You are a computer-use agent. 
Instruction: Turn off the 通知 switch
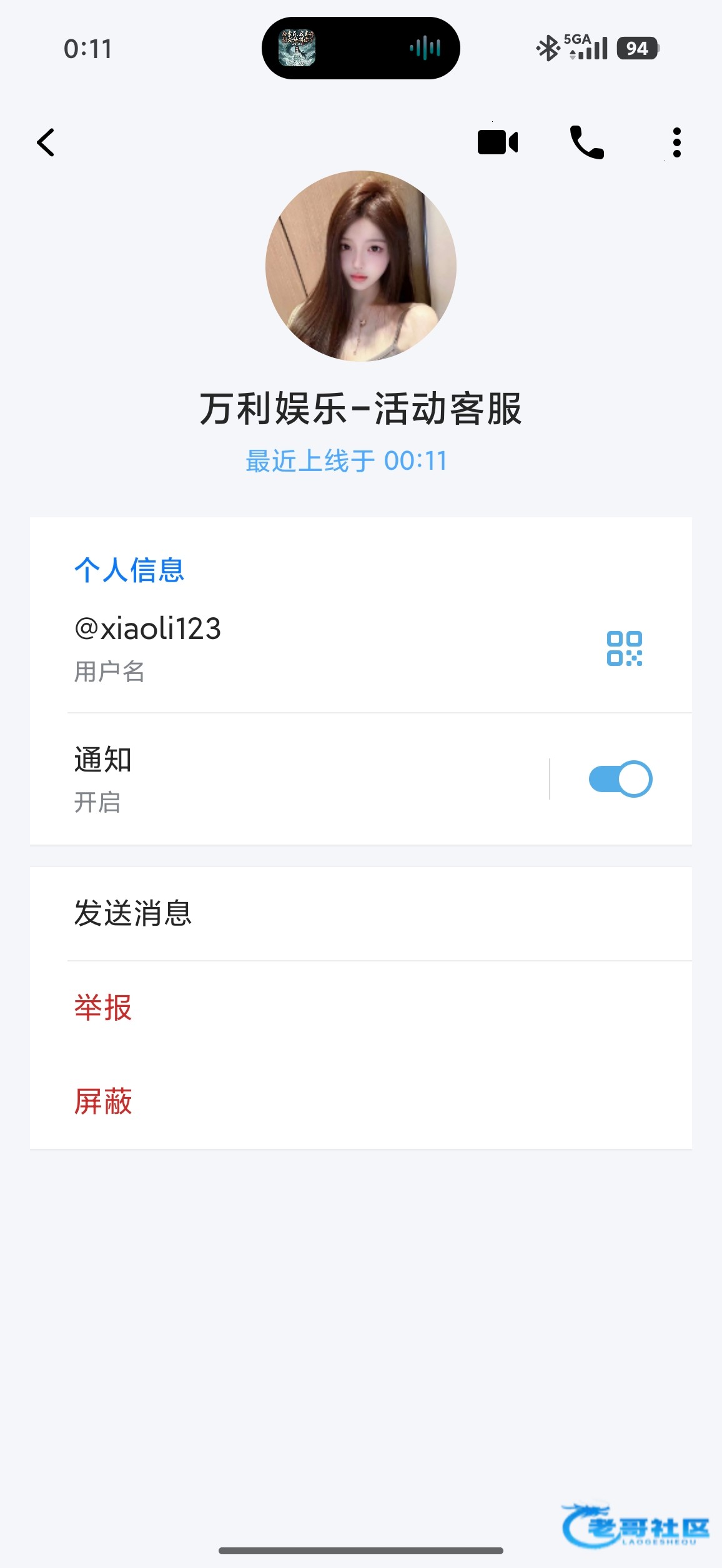(x=621, y=779)
